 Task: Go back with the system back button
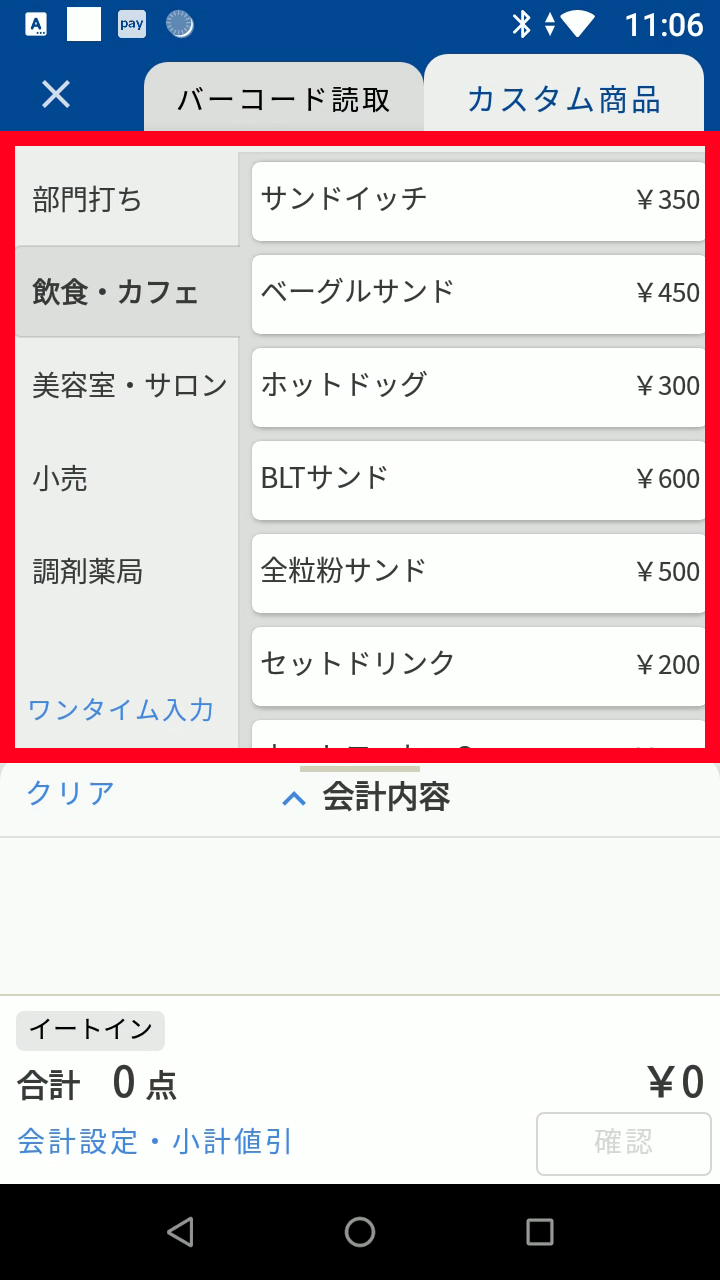pos(180,1232)
